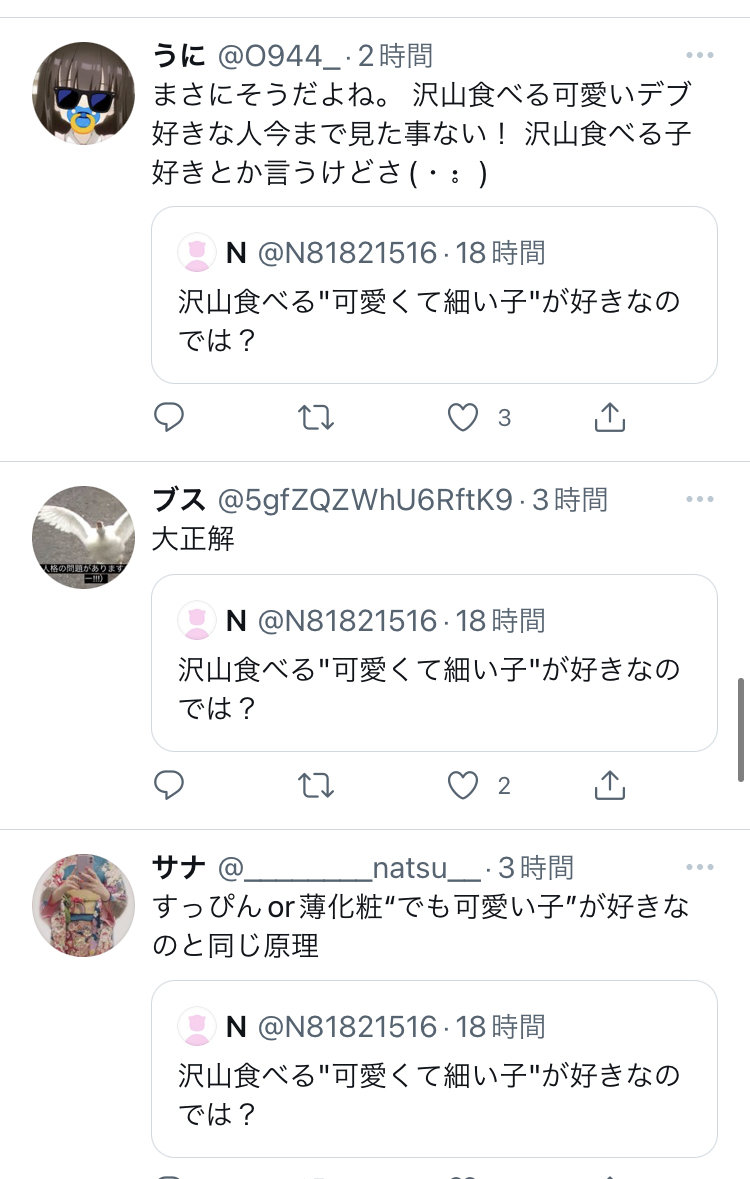Like ブス's tweet 大正解

[462, 786]
